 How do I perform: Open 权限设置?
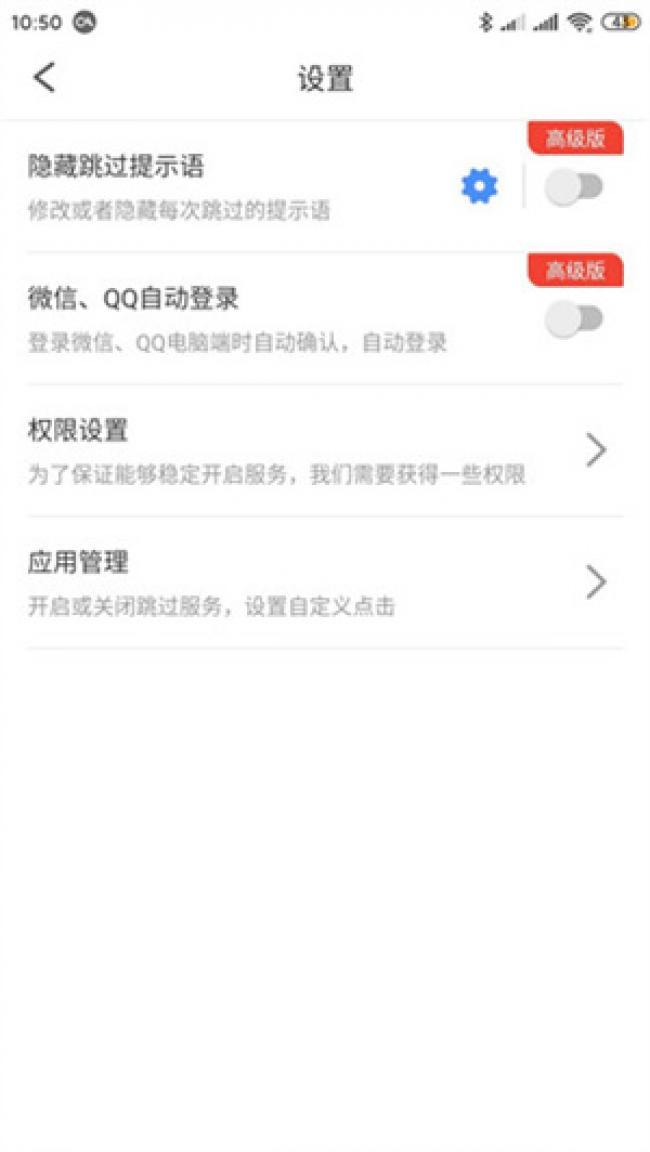[325, 450]
